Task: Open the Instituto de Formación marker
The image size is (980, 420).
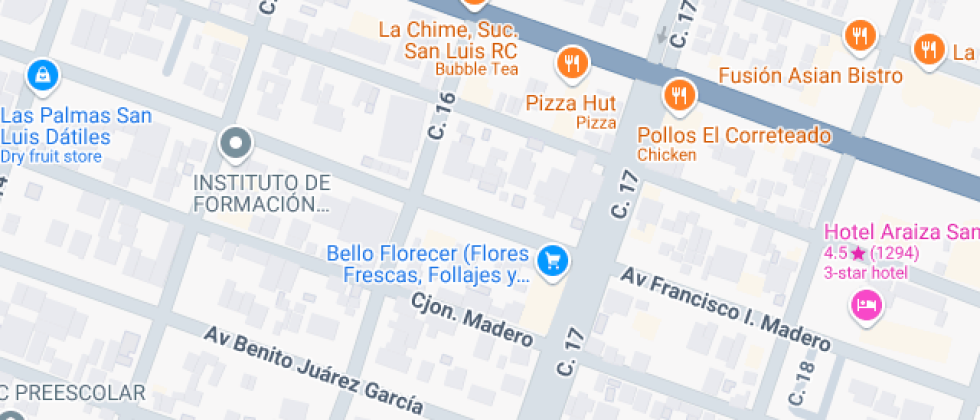Action: [x=236, y=144]
